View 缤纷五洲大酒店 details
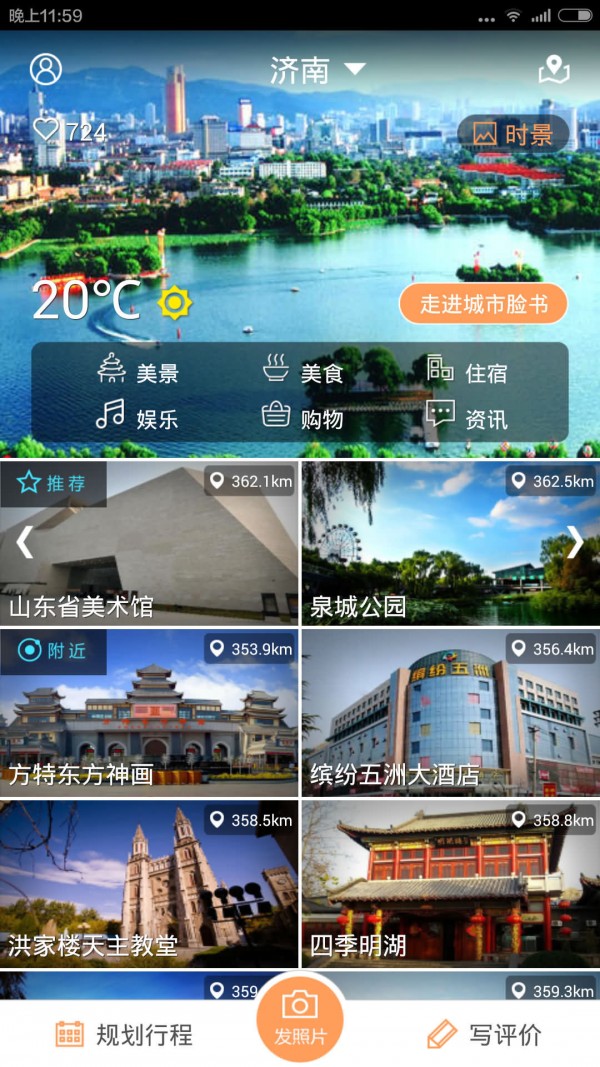Viewport: 600px width, 1067px height. [450, 712]
